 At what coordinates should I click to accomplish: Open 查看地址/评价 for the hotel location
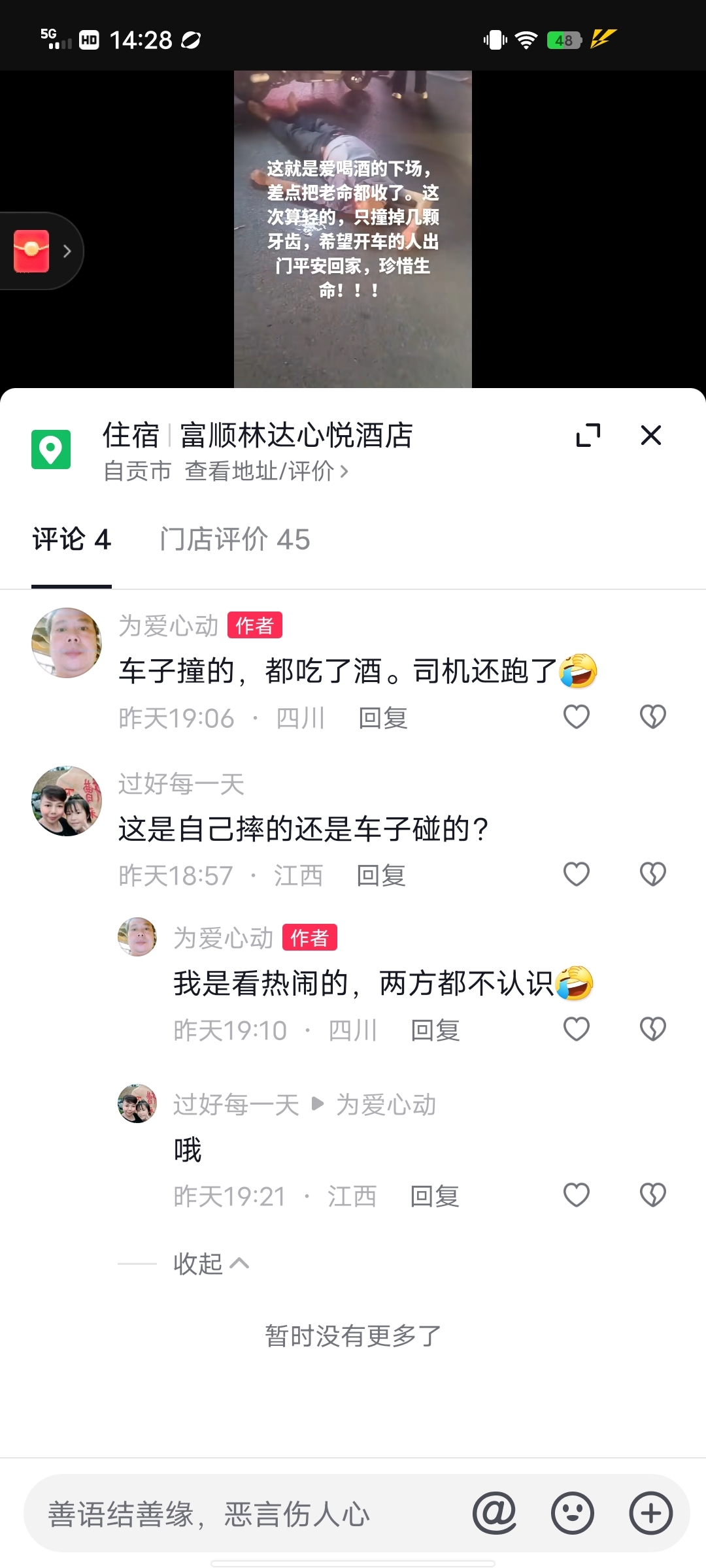[266, 471]
